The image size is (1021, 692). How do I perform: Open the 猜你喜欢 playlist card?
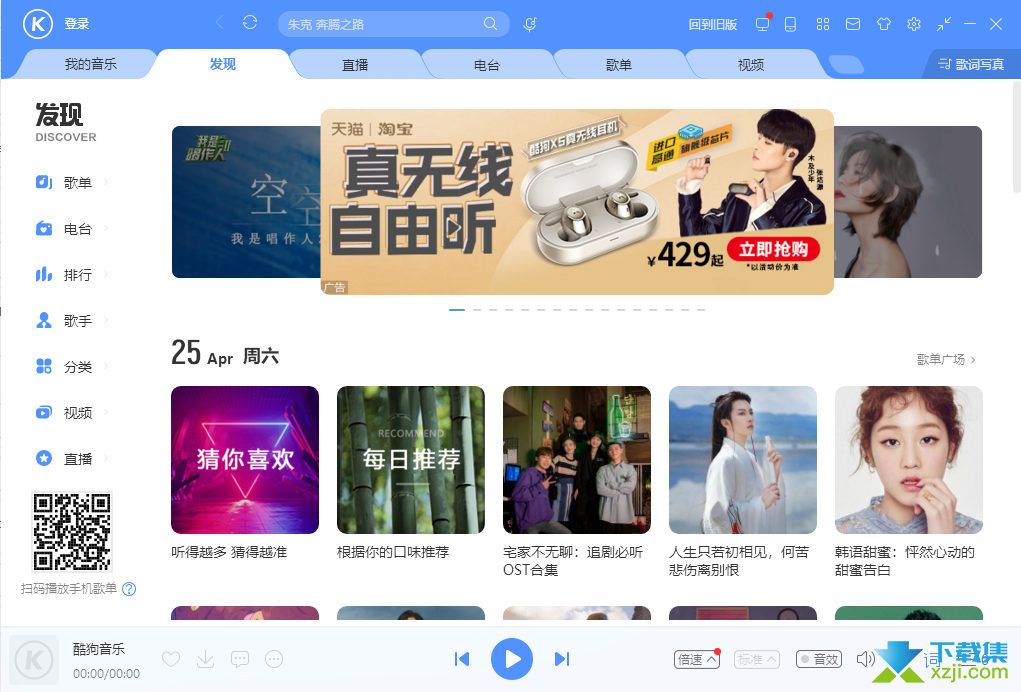pos(245,460)
